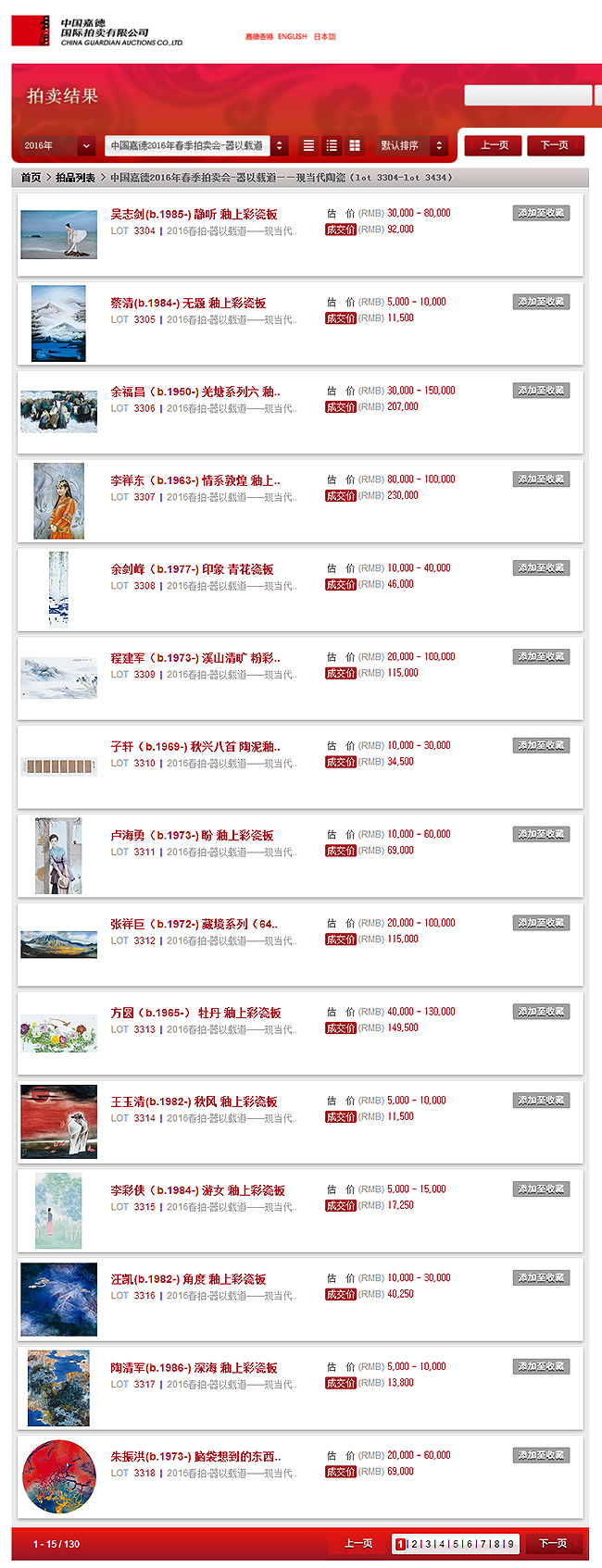Open LOT 3309 程建军 溪山清旷
602x1568 pixels.
[x=194, y=658]
